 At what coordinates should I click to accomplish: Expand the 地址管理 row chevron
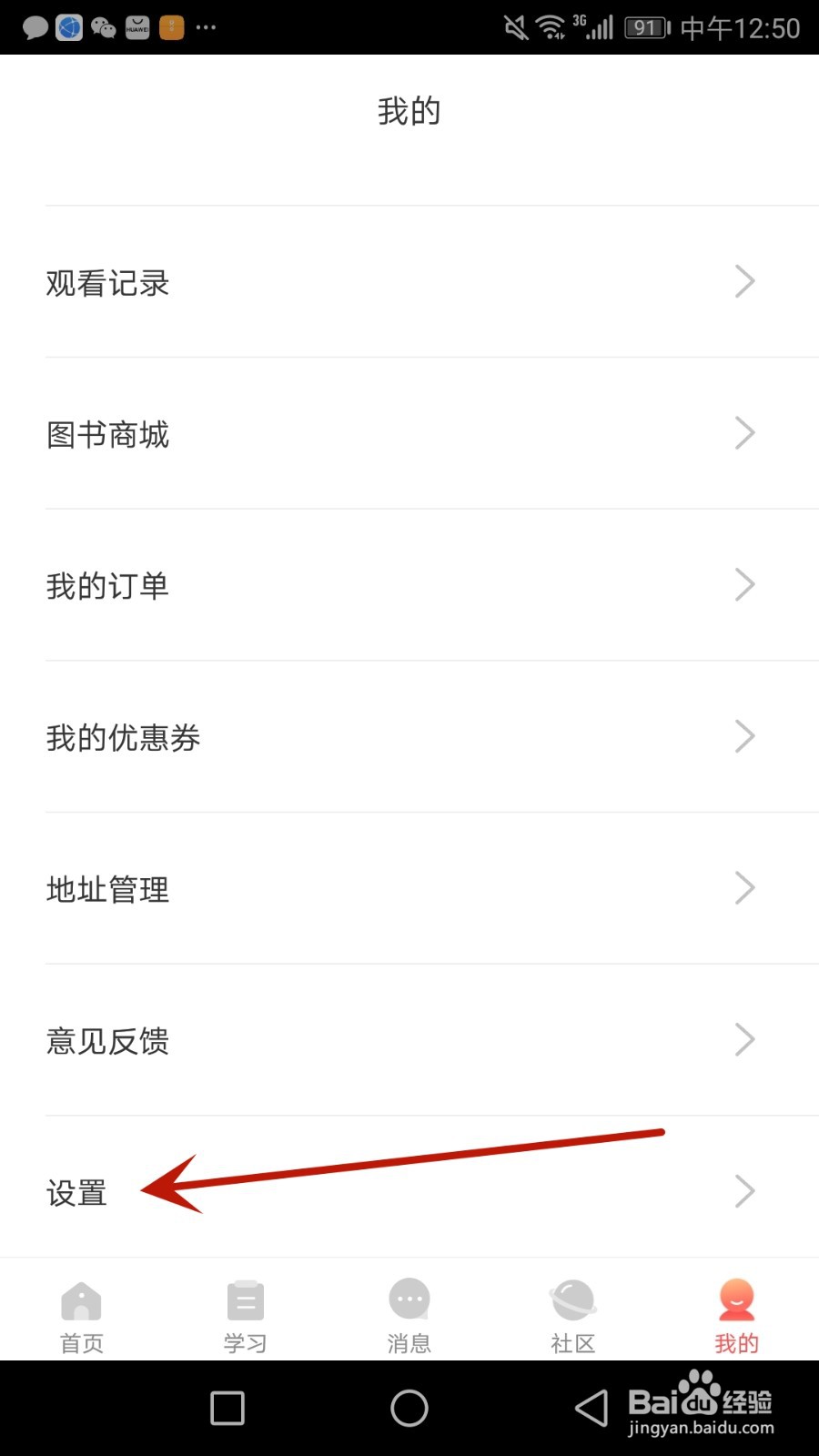(x=744, y=889)
